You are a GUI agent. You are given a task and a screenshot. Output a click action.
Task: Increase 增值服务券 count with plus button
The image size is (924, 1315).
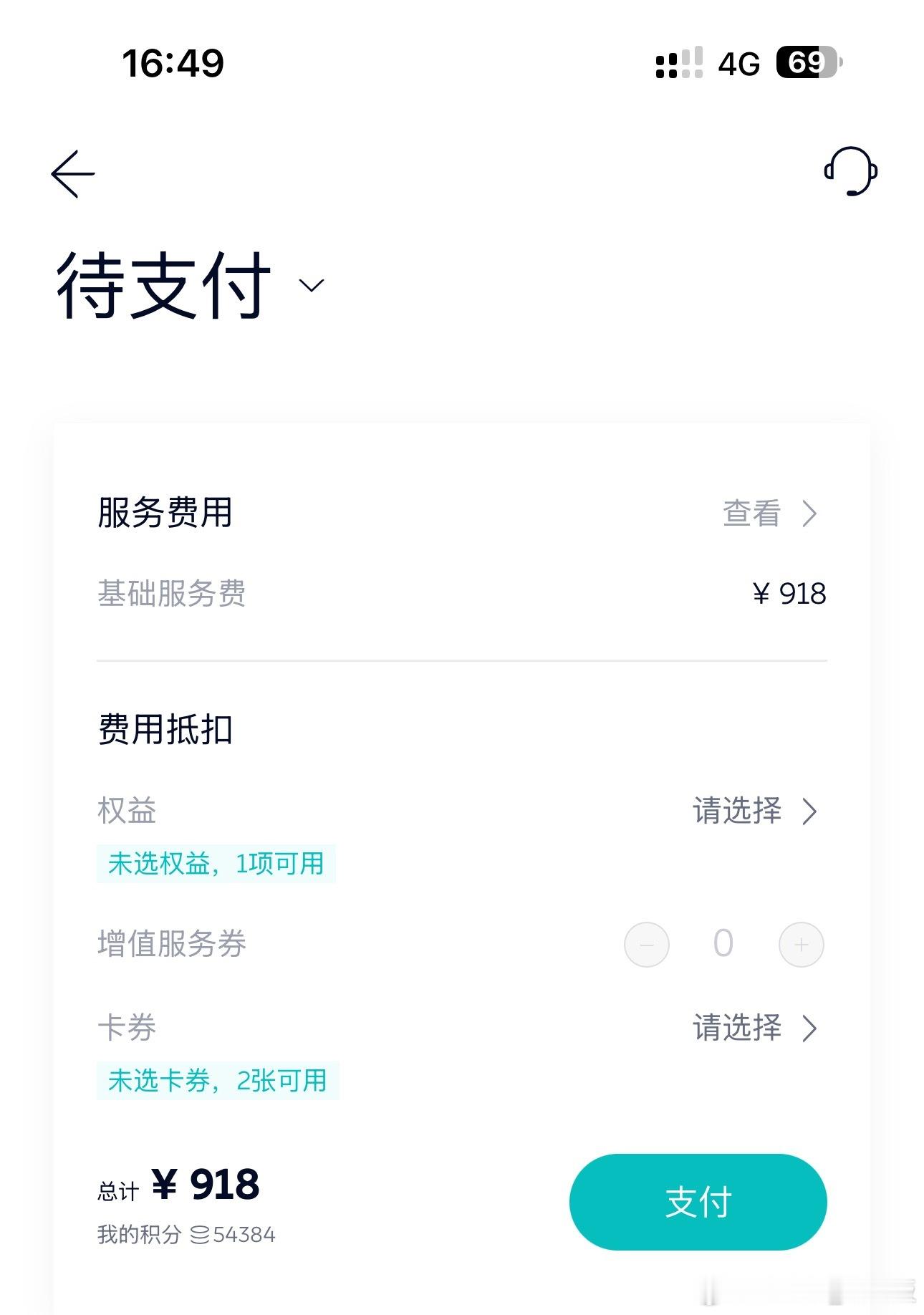(802, 945)
